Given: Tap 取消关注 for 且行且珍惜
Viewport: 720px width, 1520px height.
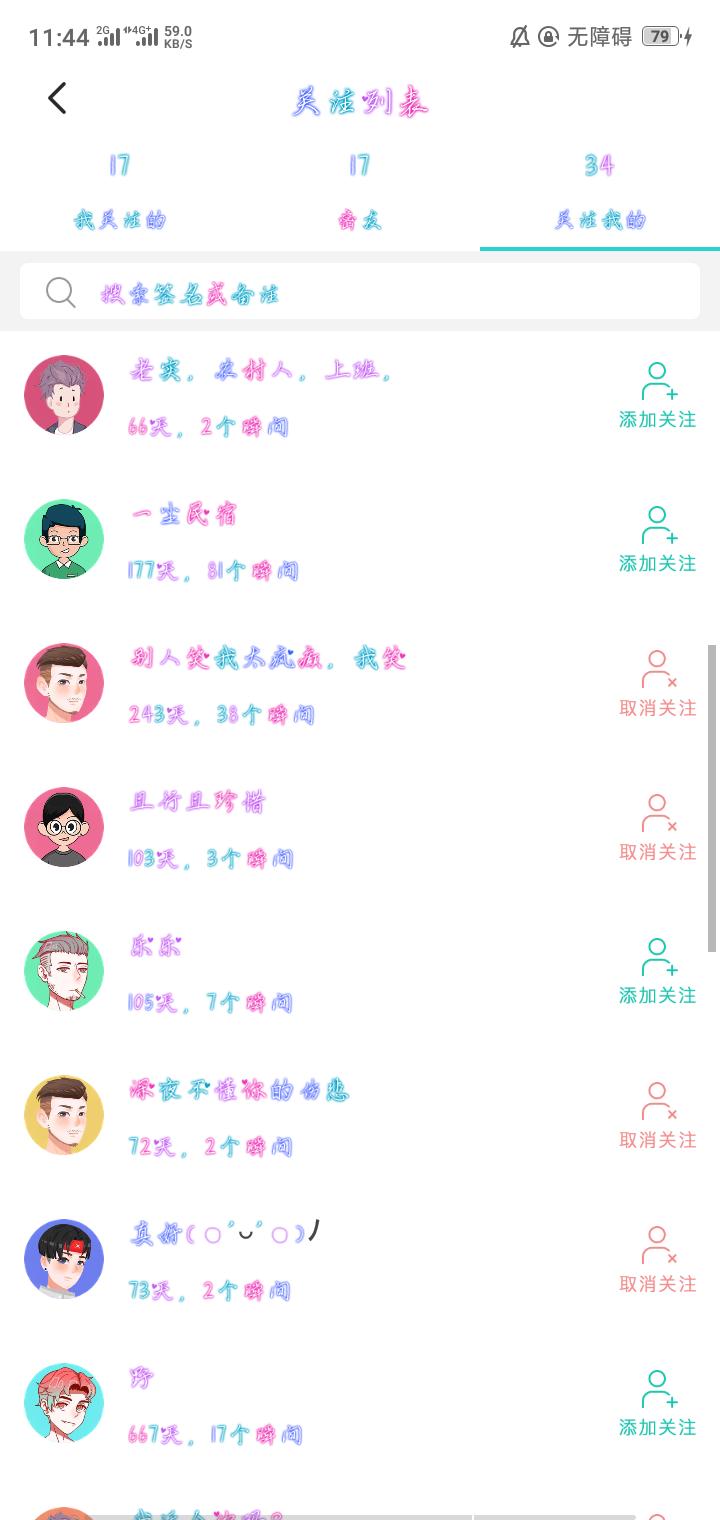Looking at the screenshot, I should (x=657, y=828).
